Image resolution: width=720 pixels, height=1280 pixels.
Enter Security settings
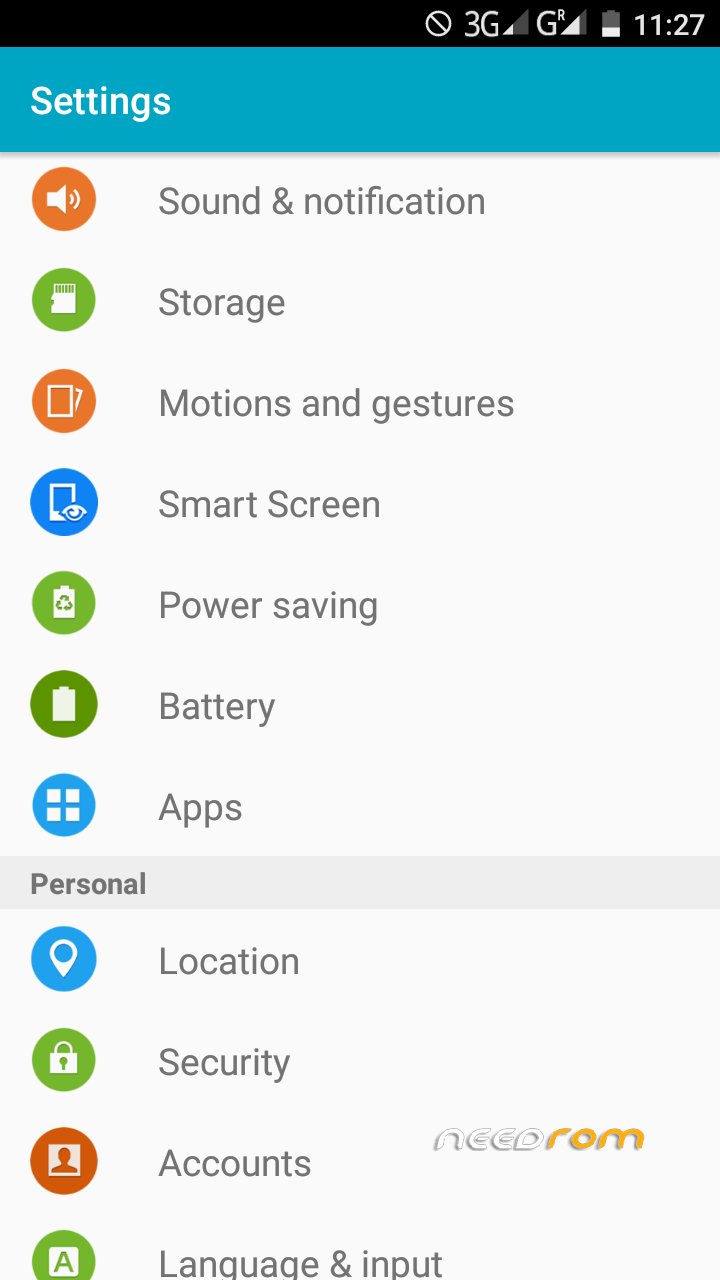224,1062
